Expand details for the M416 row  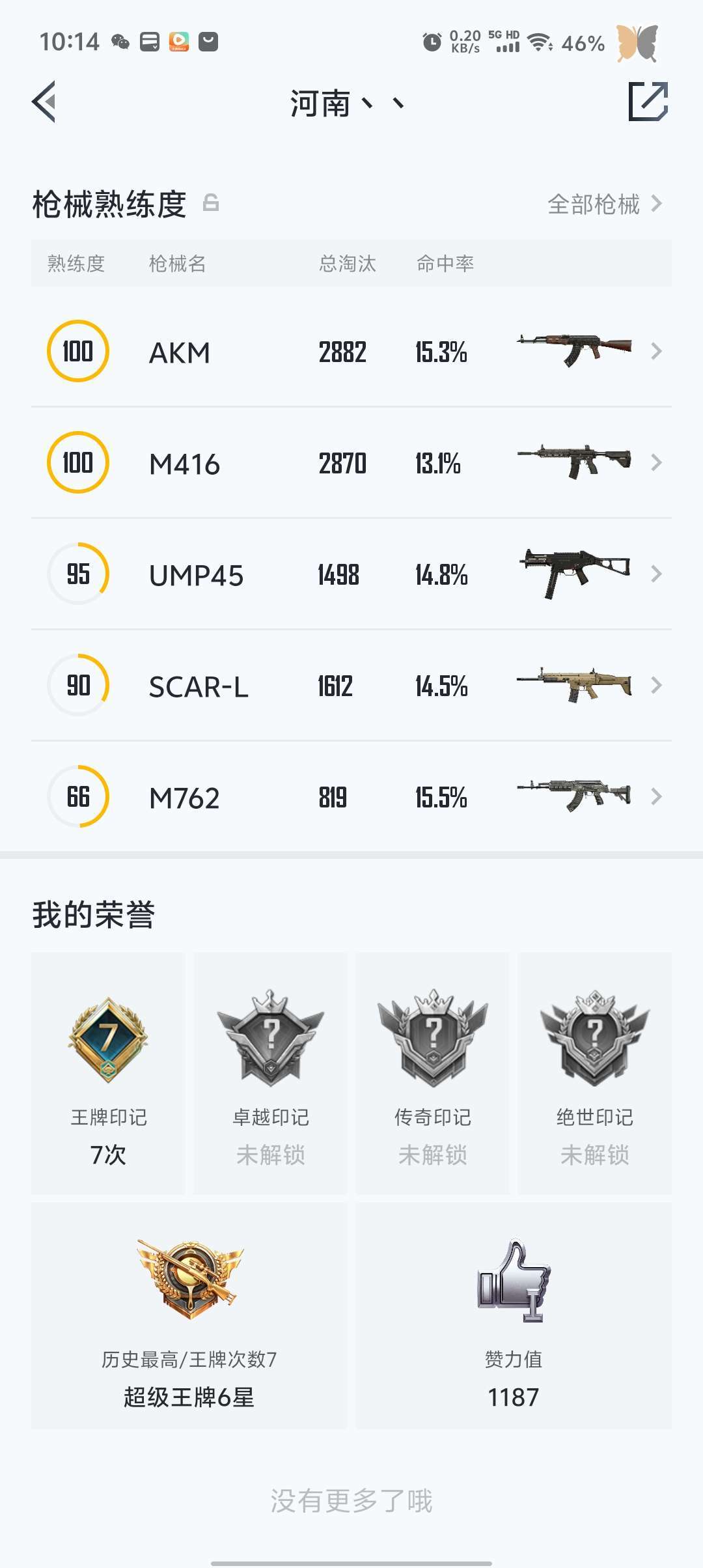(x=657, y=463)
